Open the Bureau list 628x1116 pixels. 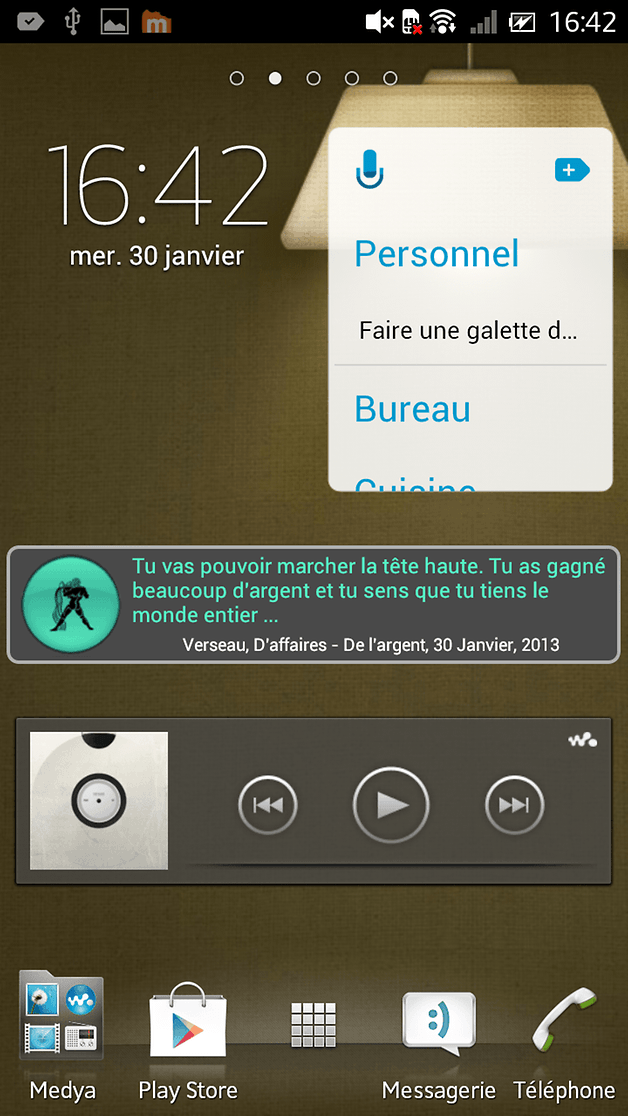point(412,409)
